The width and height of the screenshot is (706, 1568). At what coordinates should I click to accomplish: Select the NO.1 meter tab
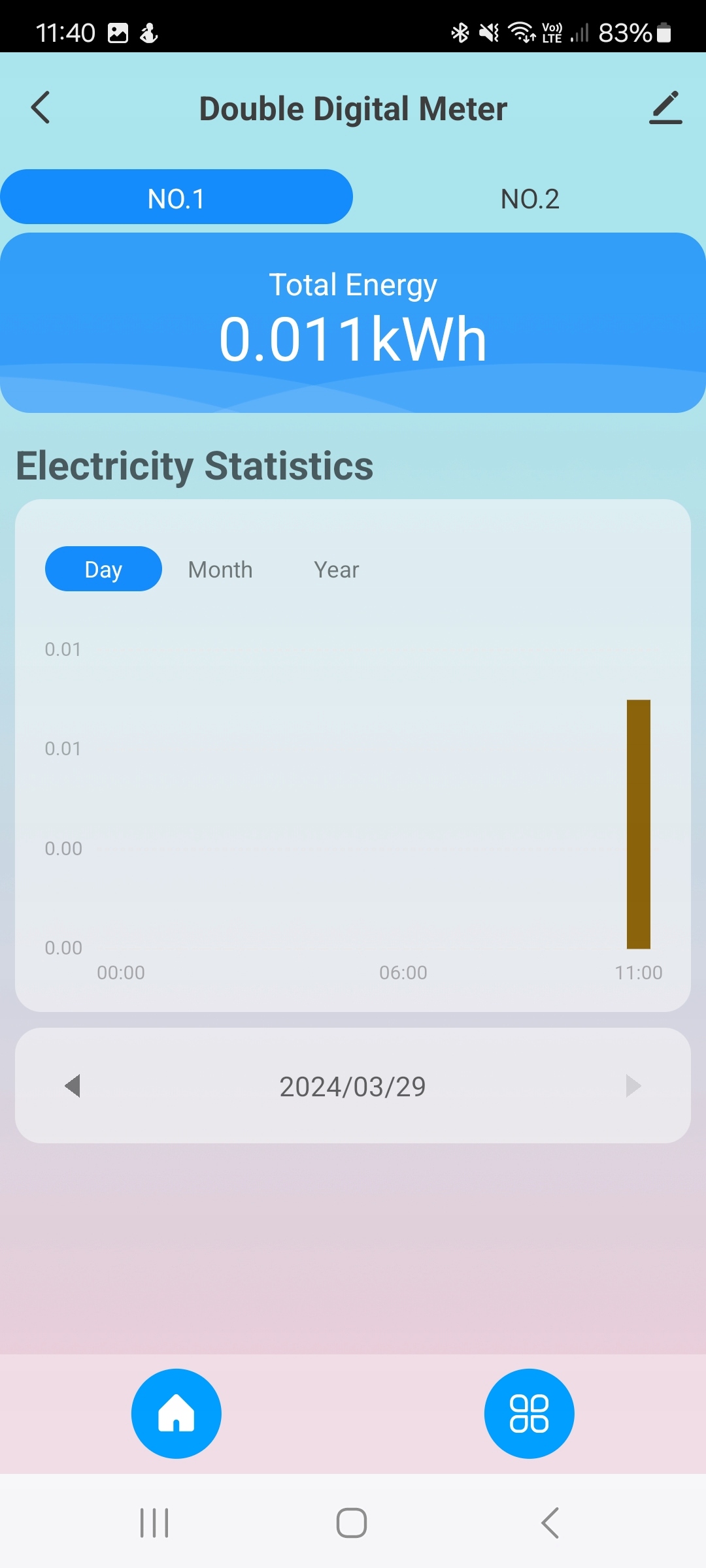pos(176,197)
